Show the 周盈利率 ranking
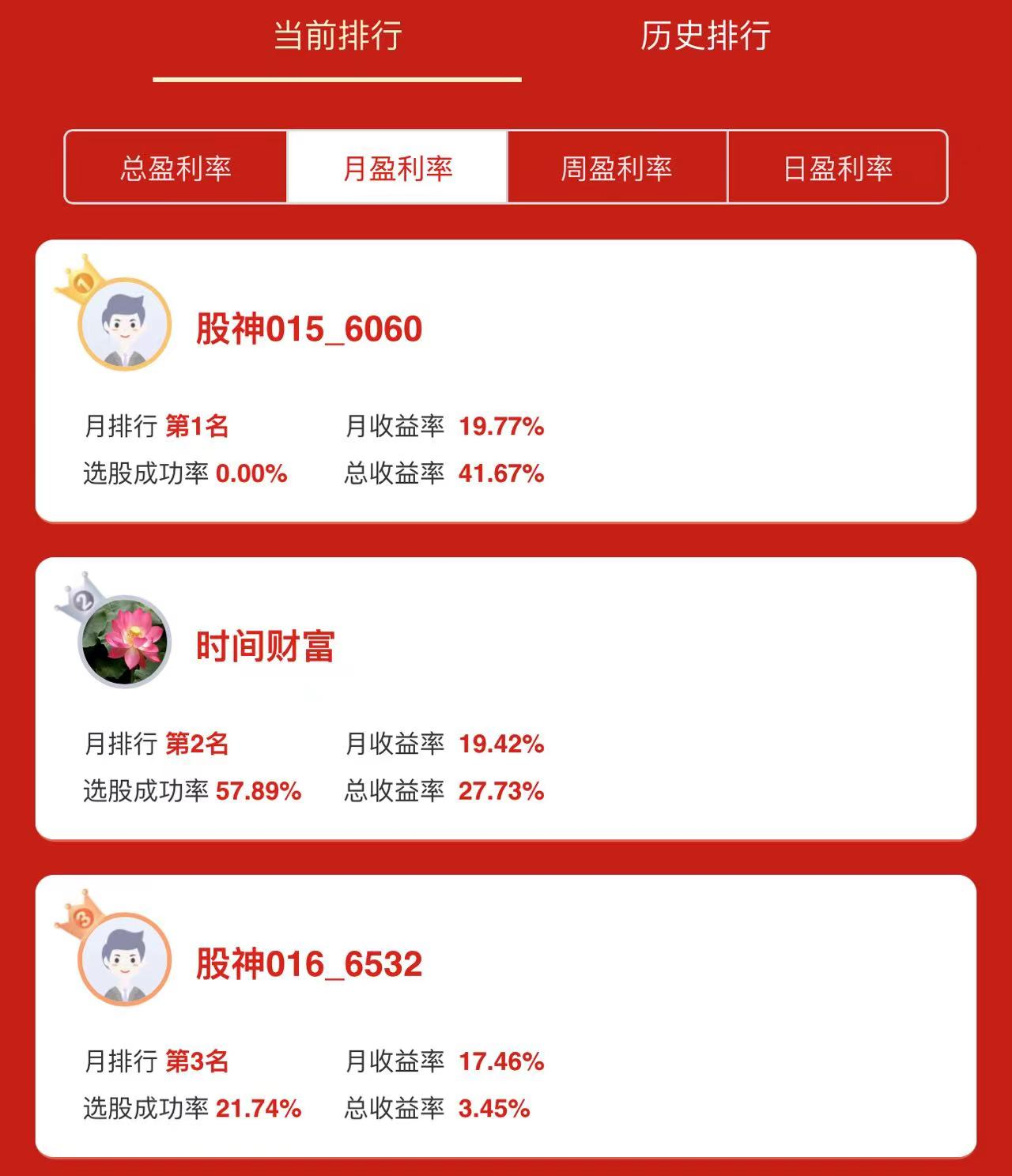The height and width of the screenshot is (1176, 1012). 617,168
